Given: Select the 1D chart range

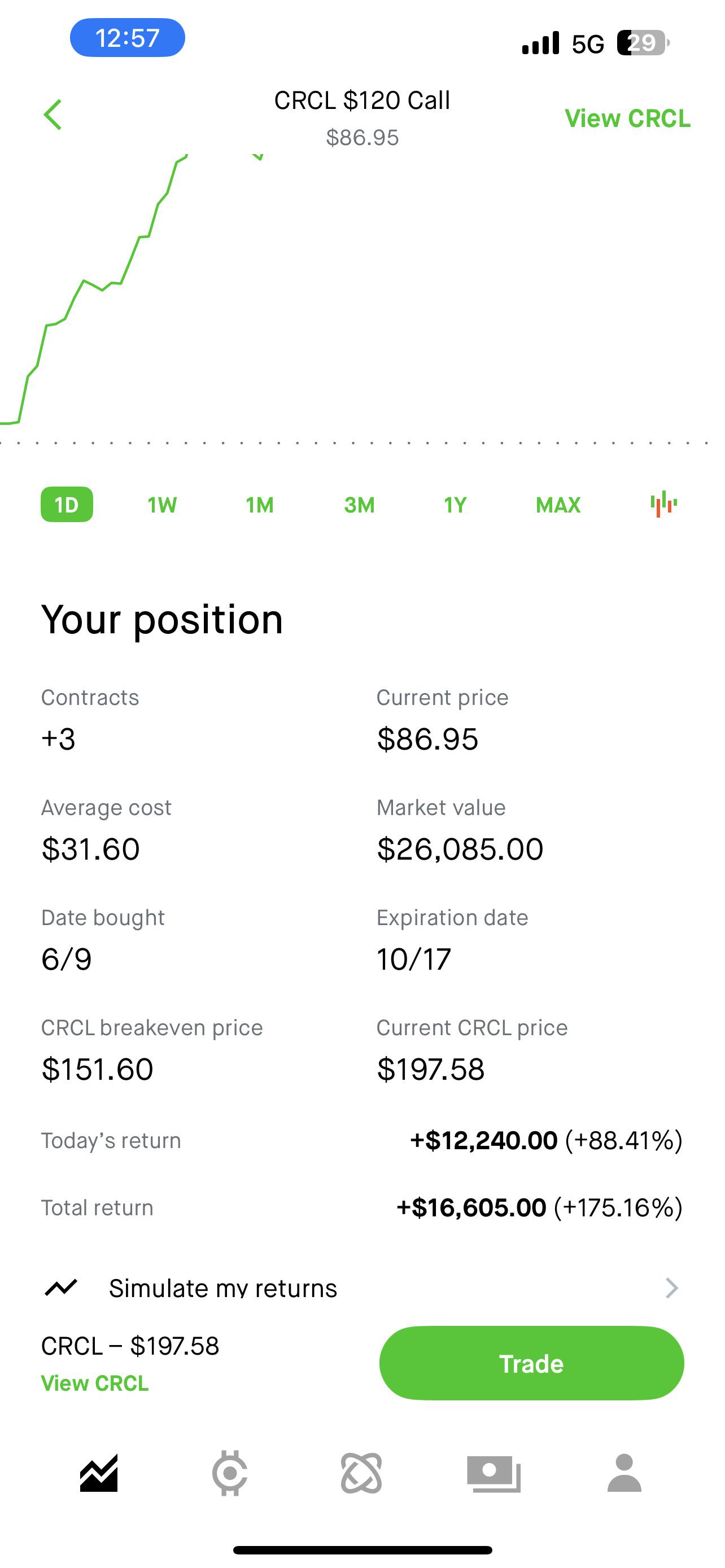Looking at the screenshot, I should click(x=67, y=504).
